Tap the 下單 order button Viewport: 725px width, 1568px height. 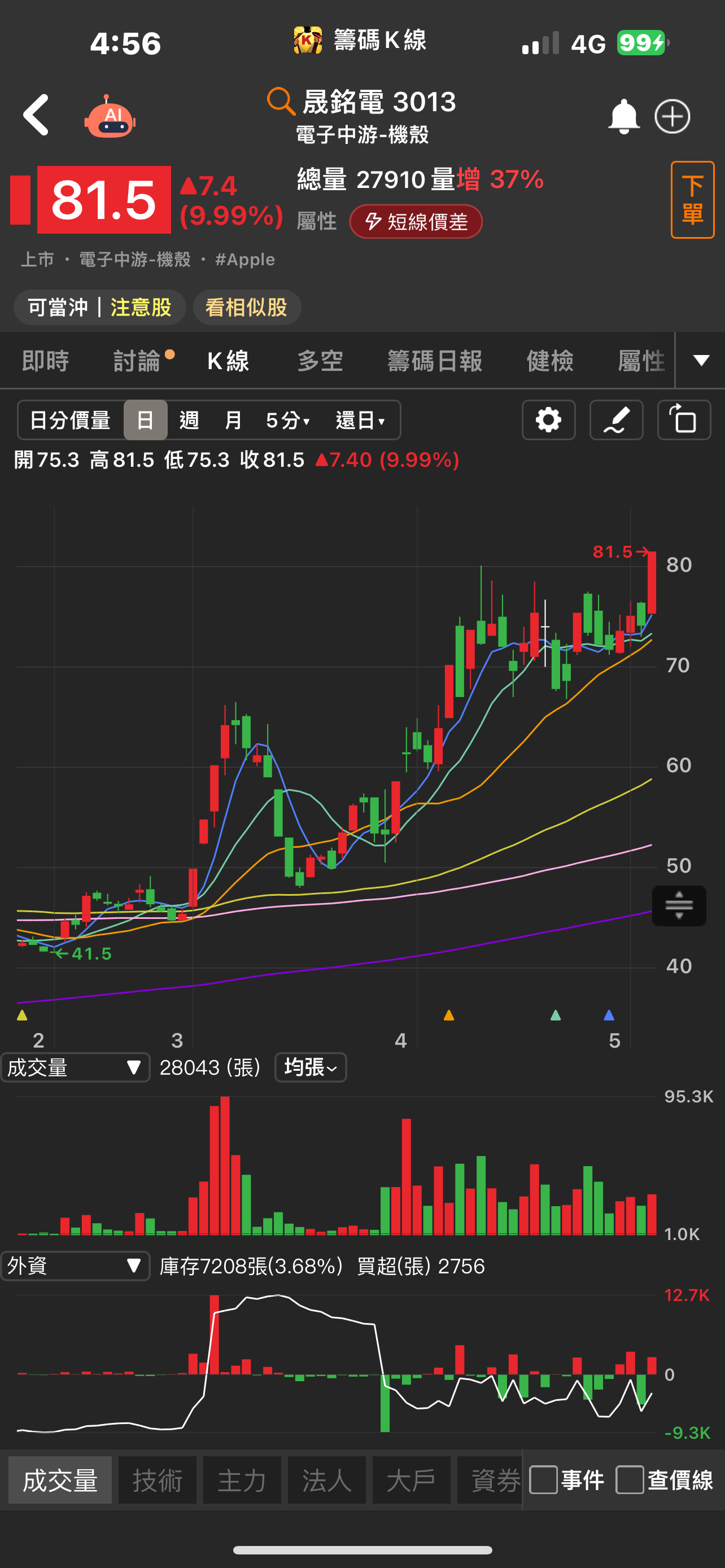point(692,200)
